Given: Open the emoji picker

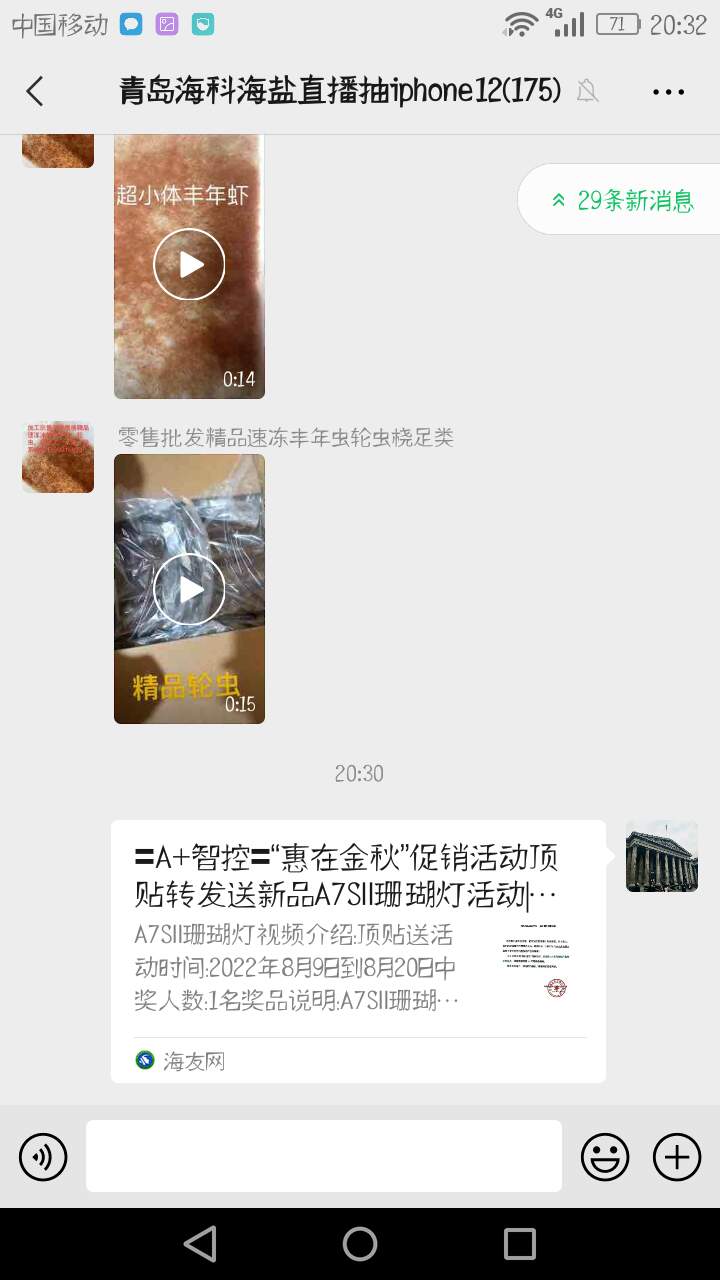Looking at the screenshot, I should click(605, 1158).
